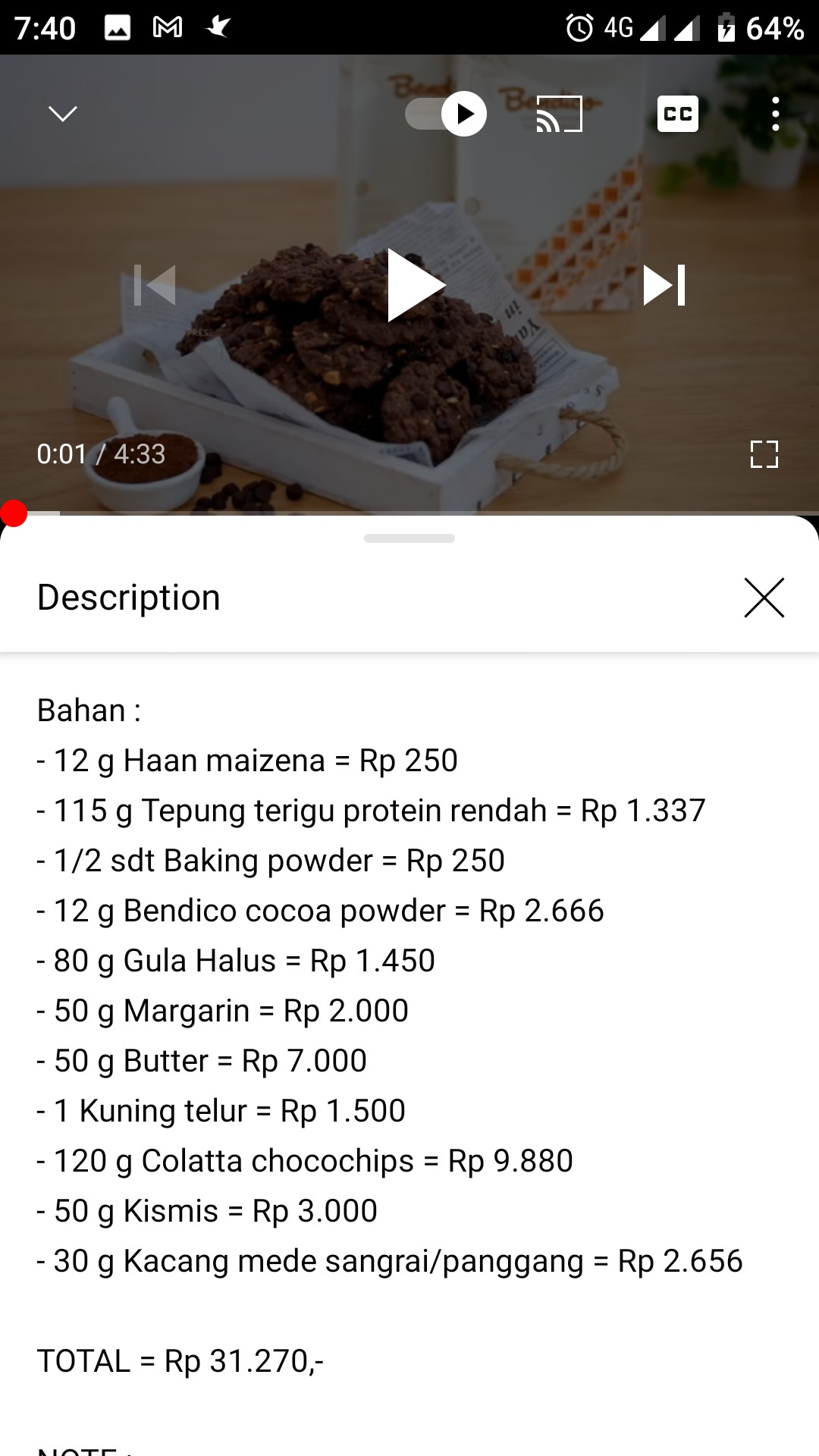819x1456 pixels.
Task: Select the Description panel title
Action: 127,597
